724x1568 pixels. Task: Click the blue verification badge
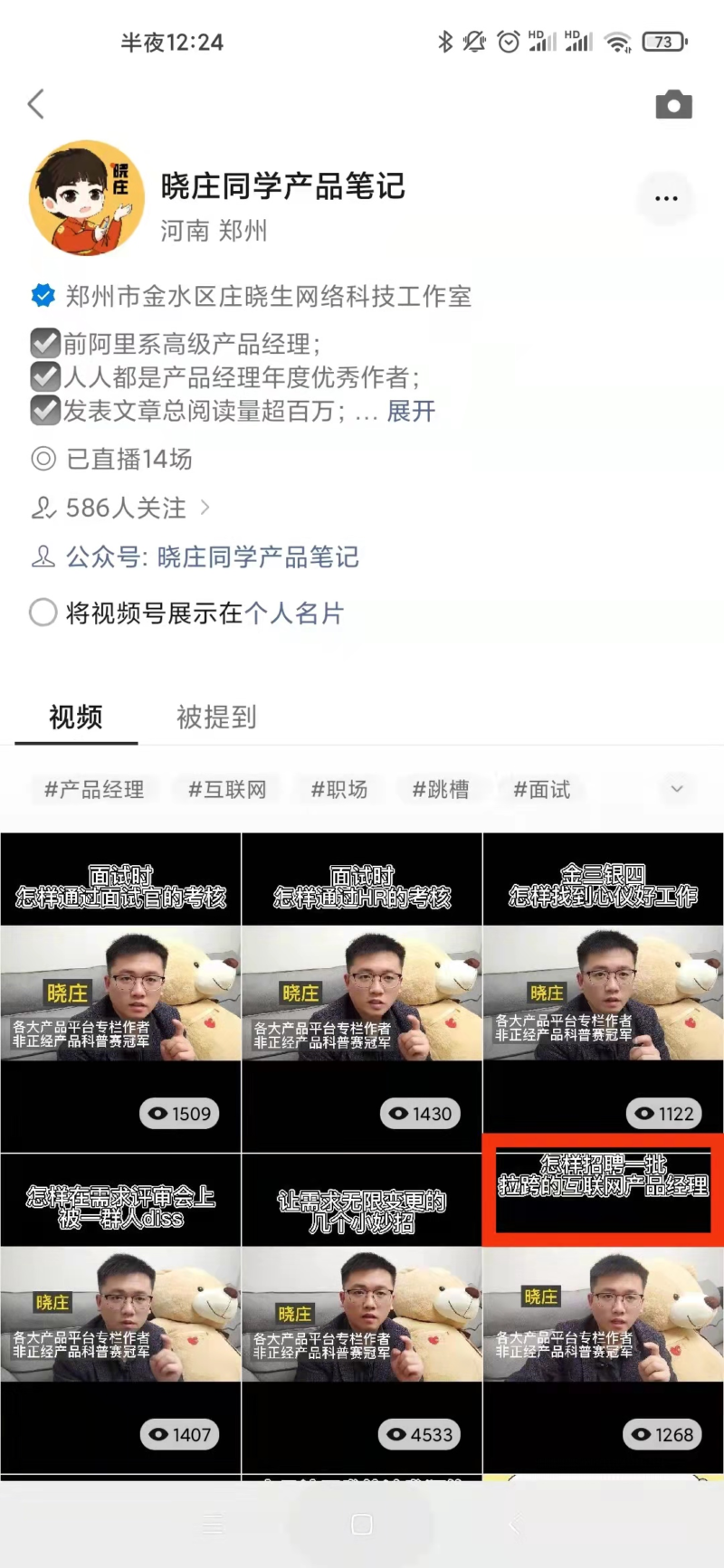click(43, 295)
